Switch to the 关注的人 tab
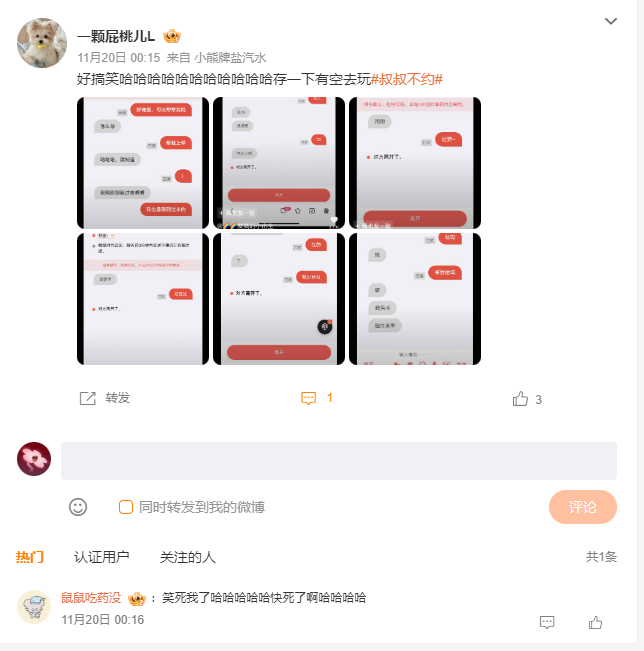This screenshot has width=644, height=651. point(187,557)
